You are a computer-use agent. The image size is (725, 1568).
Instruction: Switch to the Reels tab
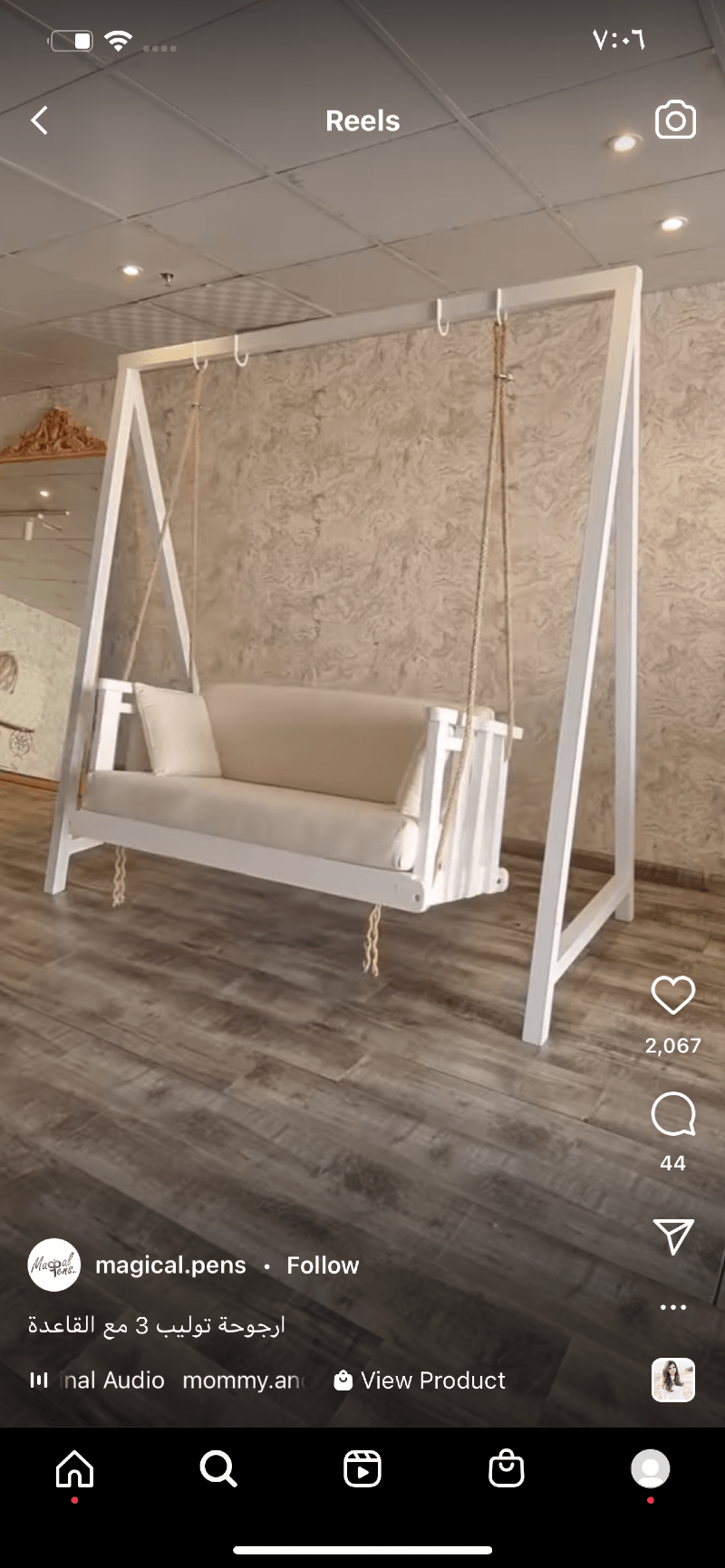point(362,1469)
